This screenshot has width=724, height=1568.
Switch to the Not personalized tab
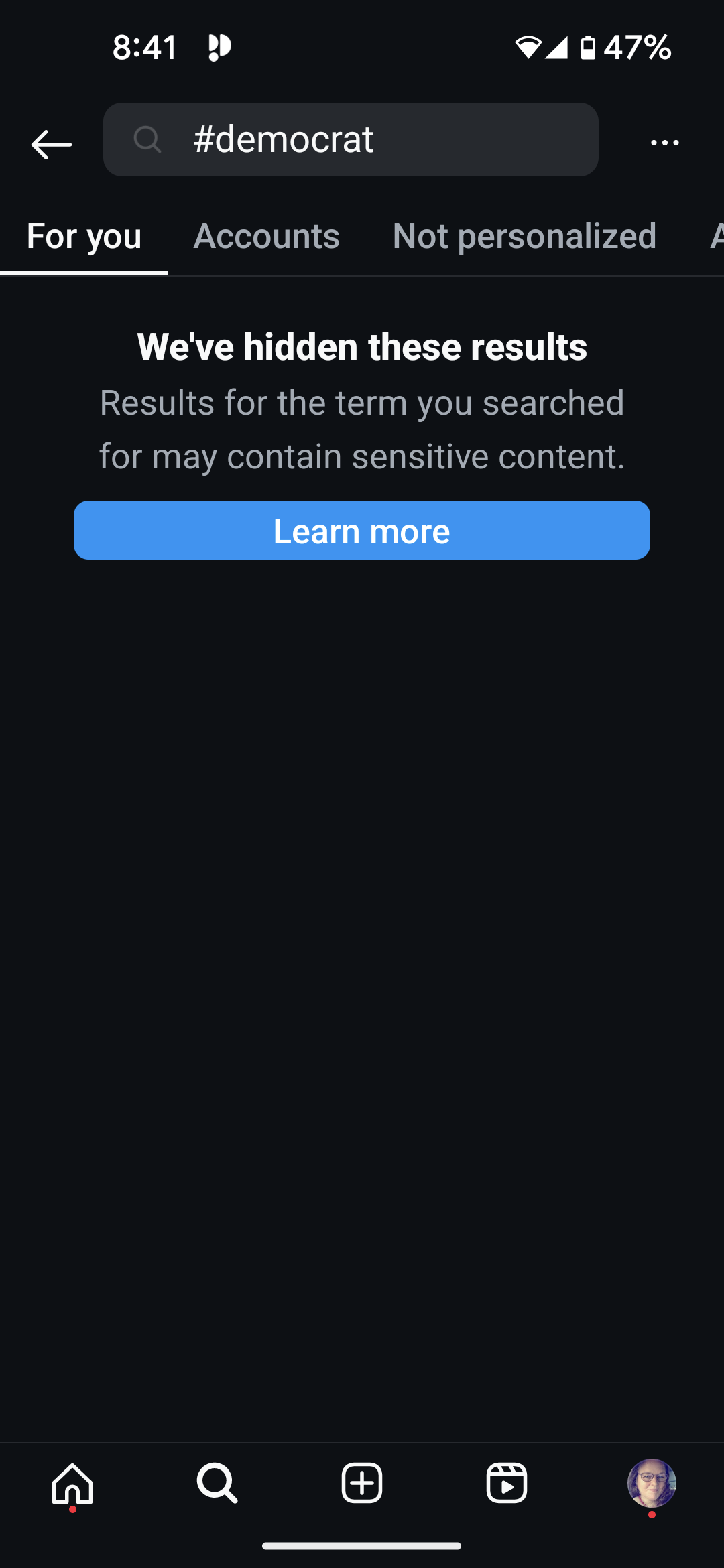(x=524, y=236)
